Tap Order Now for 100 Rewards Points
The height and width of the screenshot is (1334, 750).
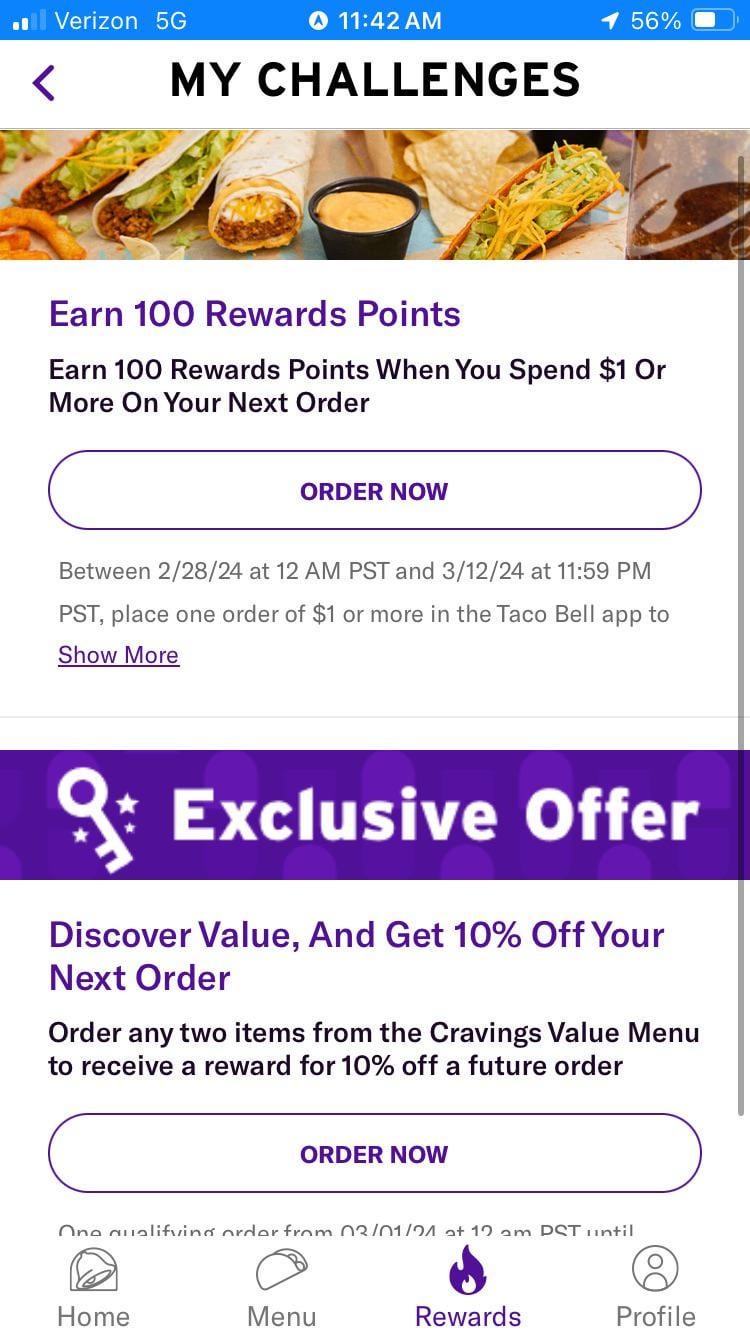point(374,490)
